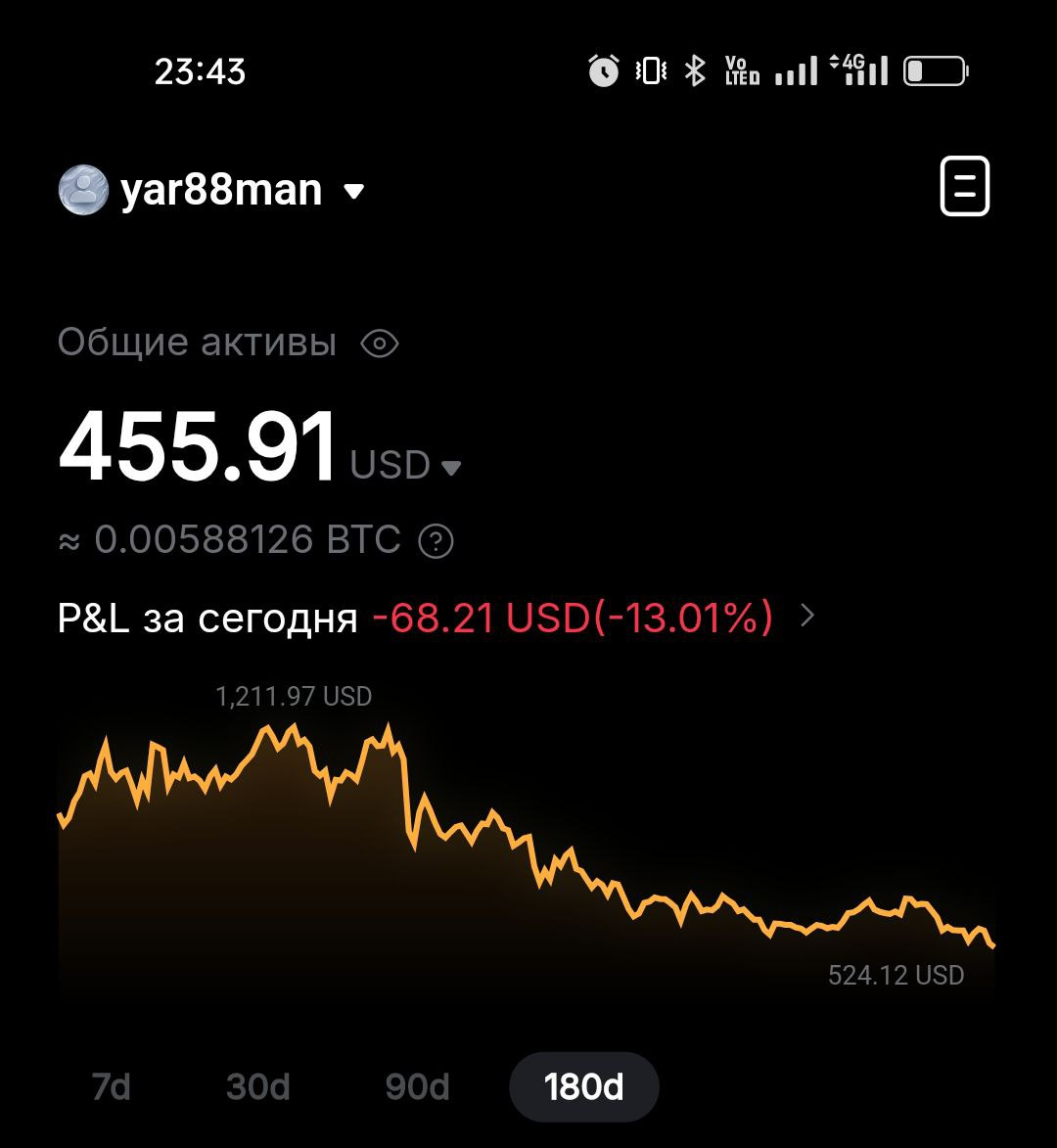This screenshot has height=1148, width=1057.
Task: Show the 90d chart period
Action: coord(418,1086)
